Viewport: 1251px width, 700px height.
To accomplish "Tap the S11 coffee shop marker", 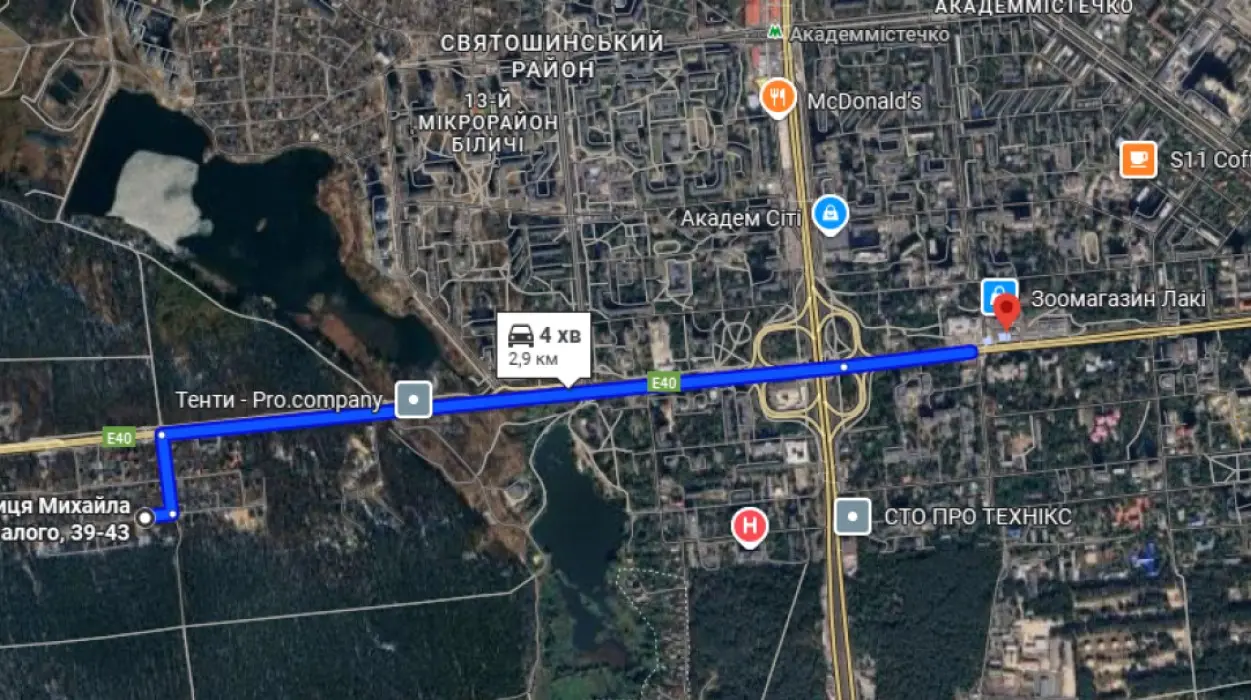I will pyautogui.click(x=1138, y=159).
